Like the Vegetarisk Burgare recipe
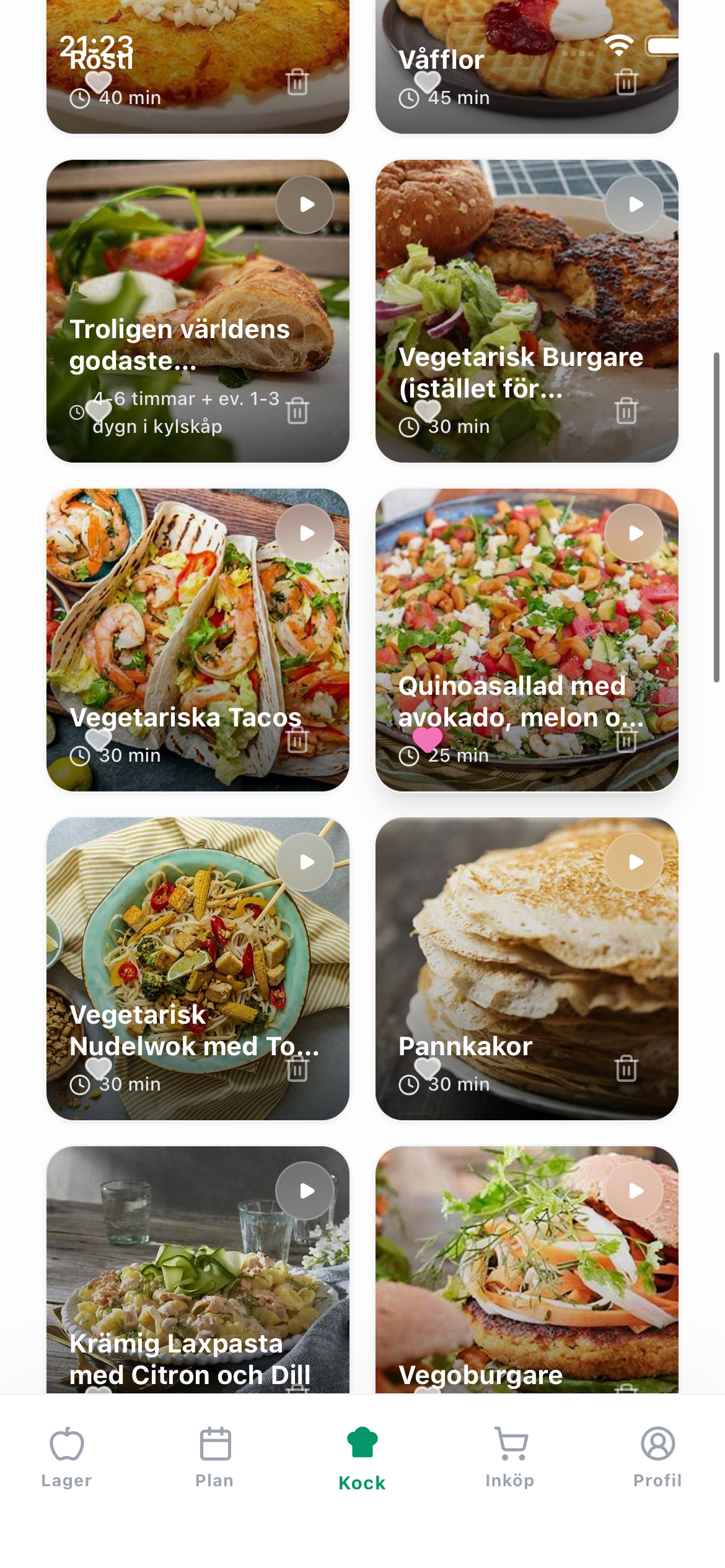The image size is (725, 1568). (427, 409)
